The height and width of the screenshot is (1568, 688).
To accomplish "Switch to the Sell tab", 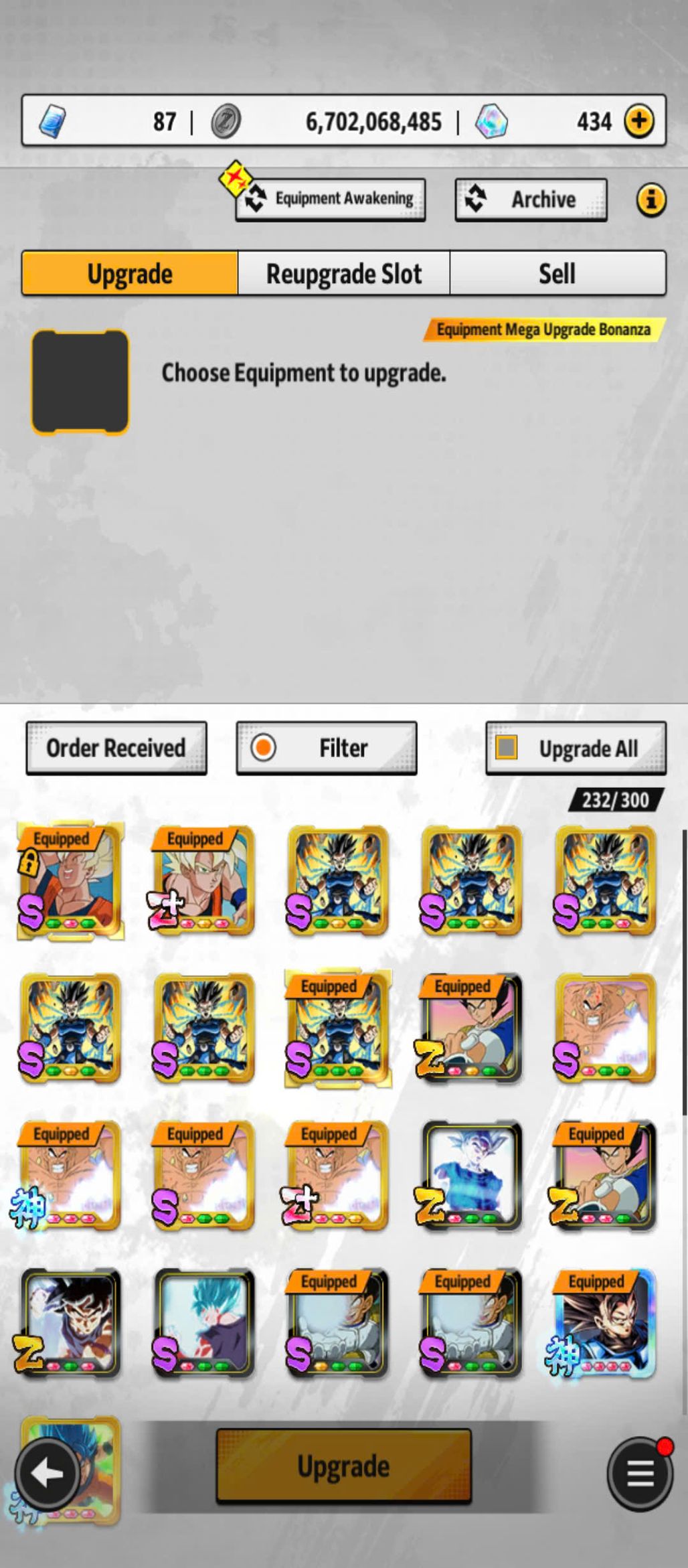I will [557, 273].
